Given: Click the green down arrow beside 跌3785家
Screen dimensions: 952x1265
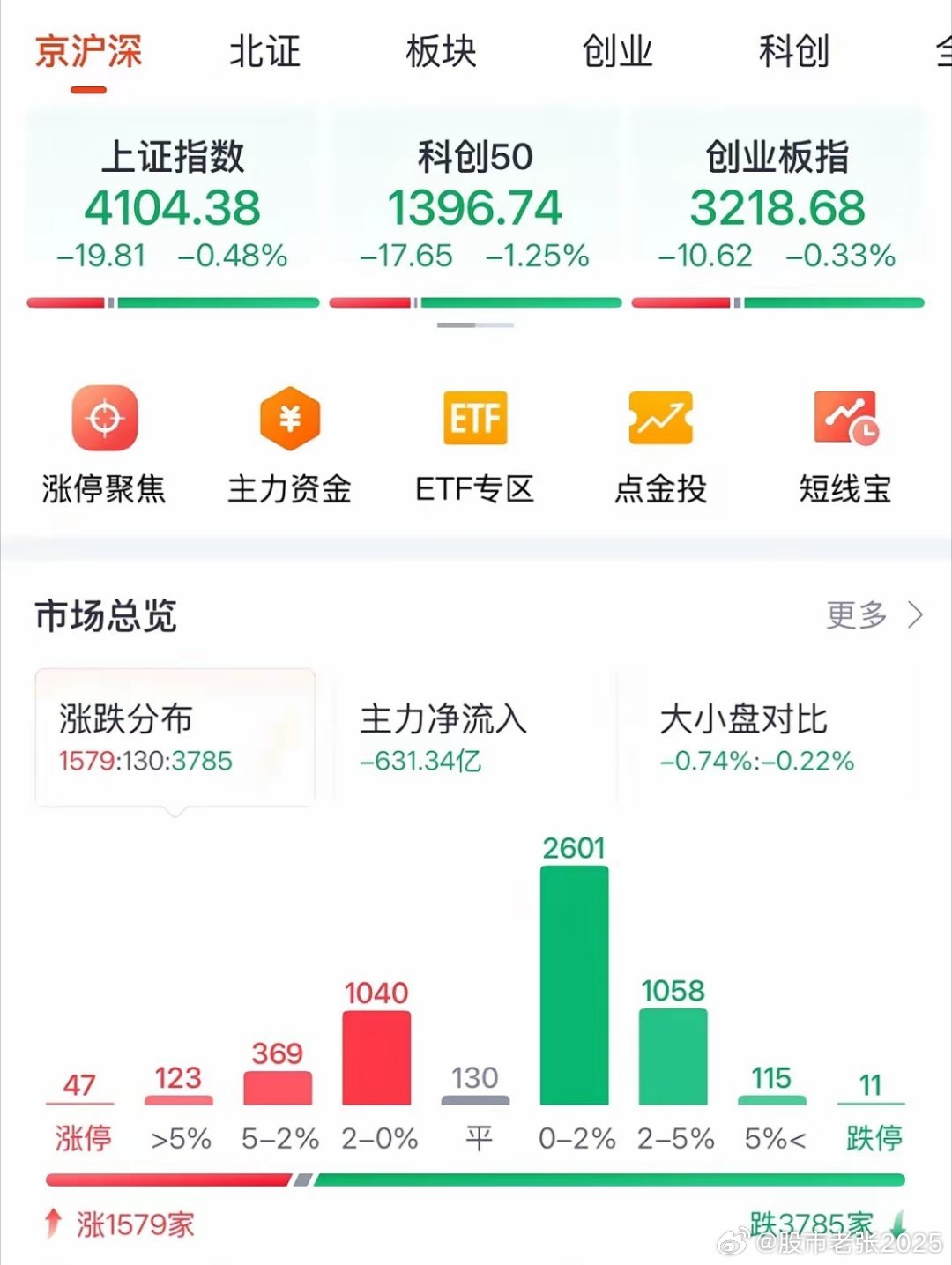Looking at the screenshot, I should coord(897,1224).
